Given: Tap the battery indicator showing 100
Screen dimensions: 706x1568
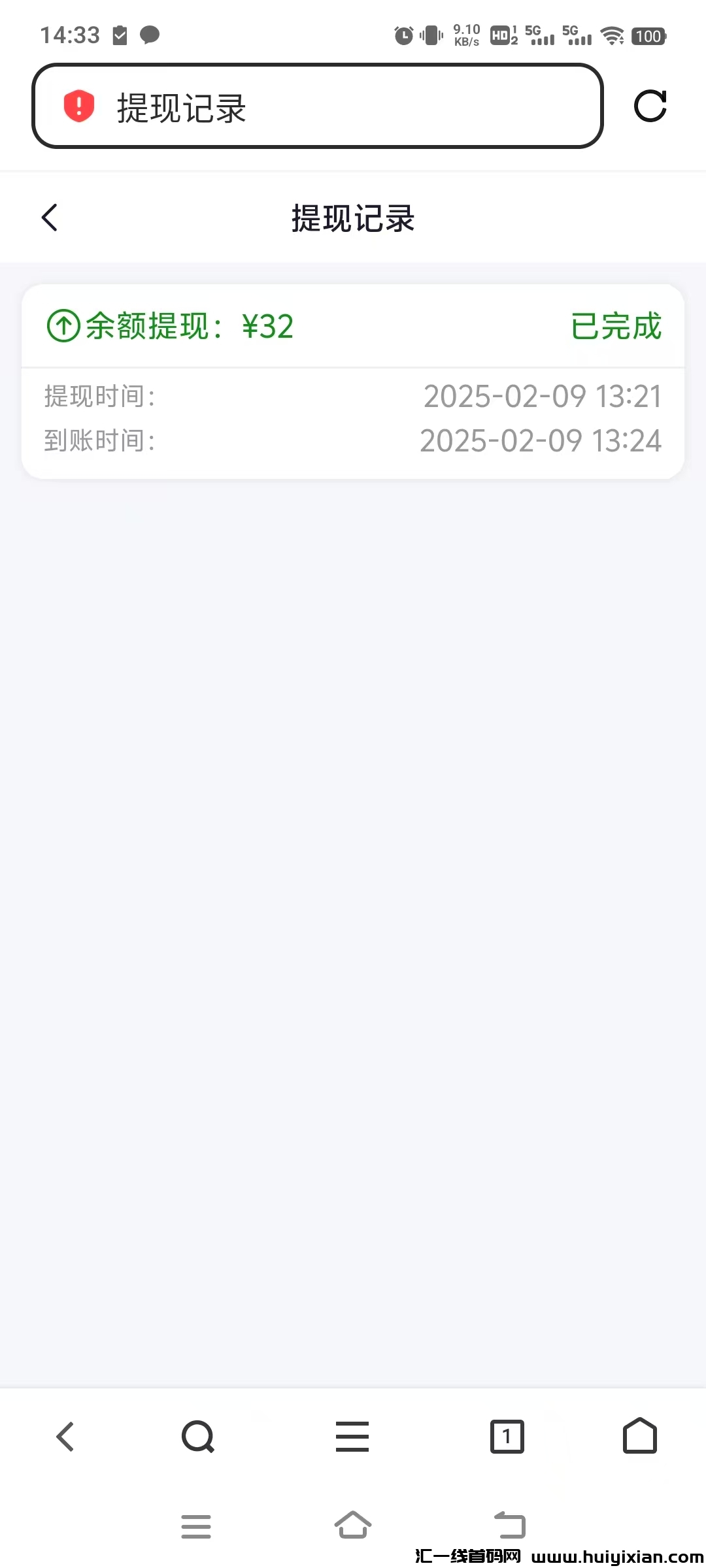Looking at the screenshot, I should point(648,36).
